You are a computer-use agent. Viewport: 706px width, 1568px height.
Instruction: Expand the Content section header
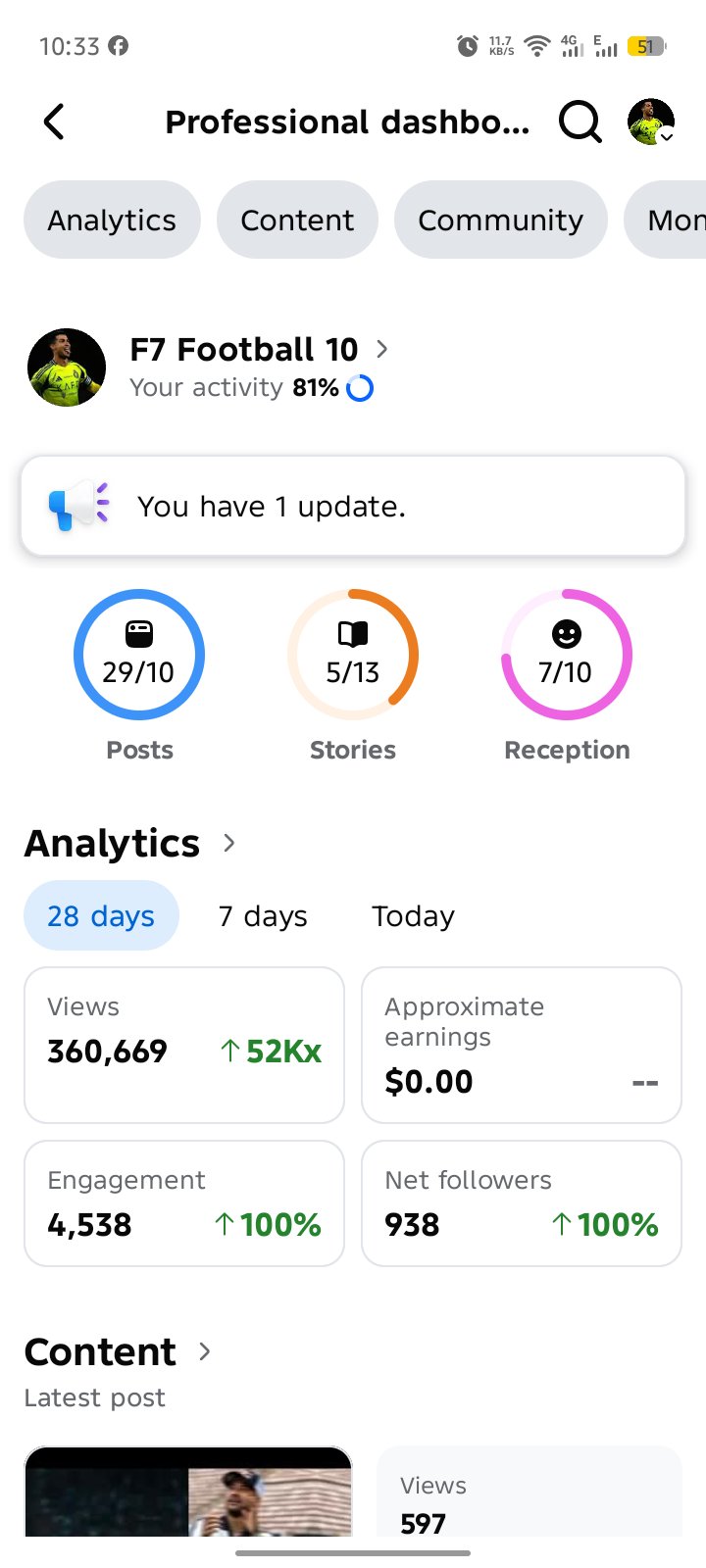[118, 1351]
